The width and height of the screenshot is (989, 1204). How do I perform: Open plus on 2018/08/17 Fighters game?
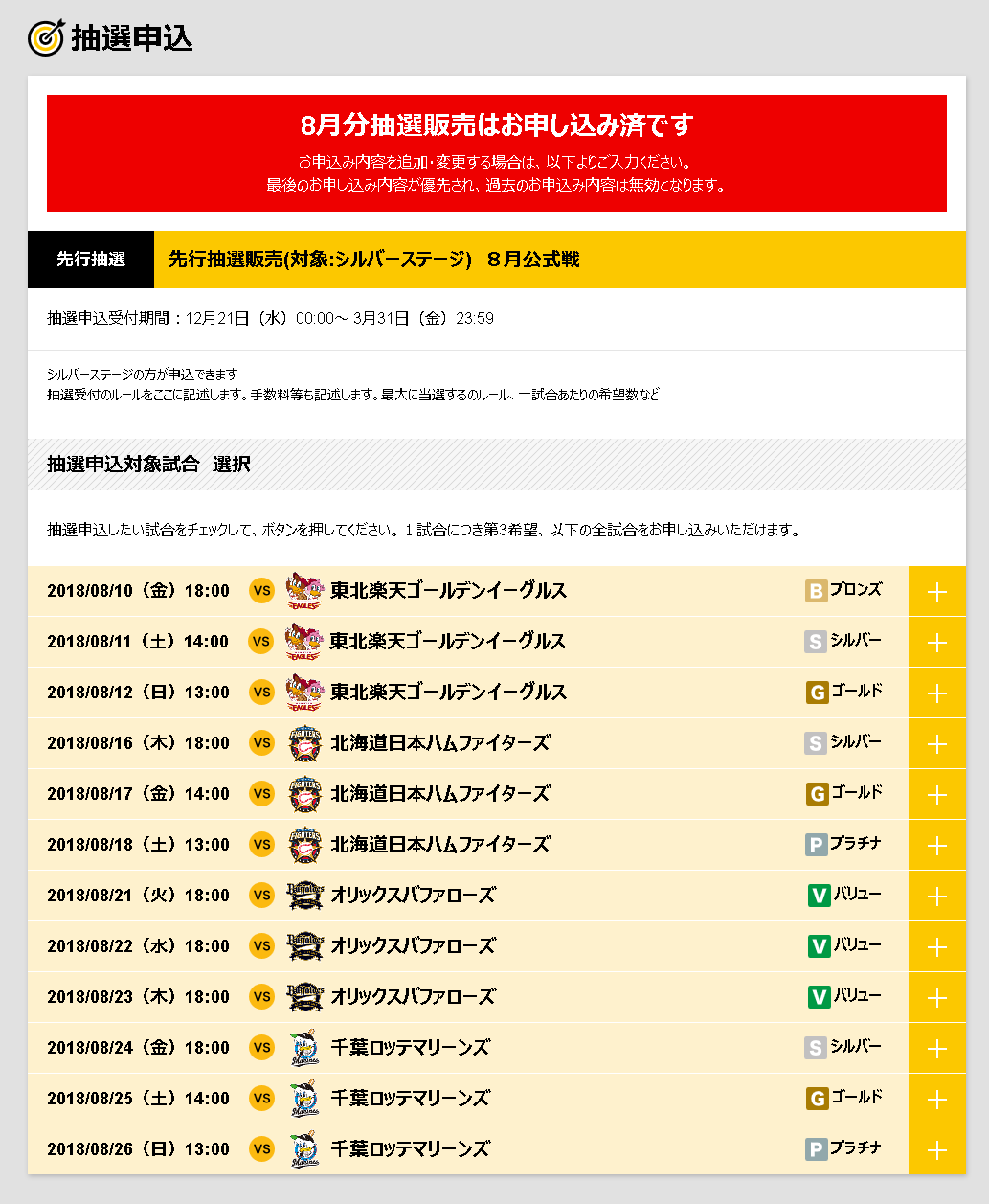point(936,795)
